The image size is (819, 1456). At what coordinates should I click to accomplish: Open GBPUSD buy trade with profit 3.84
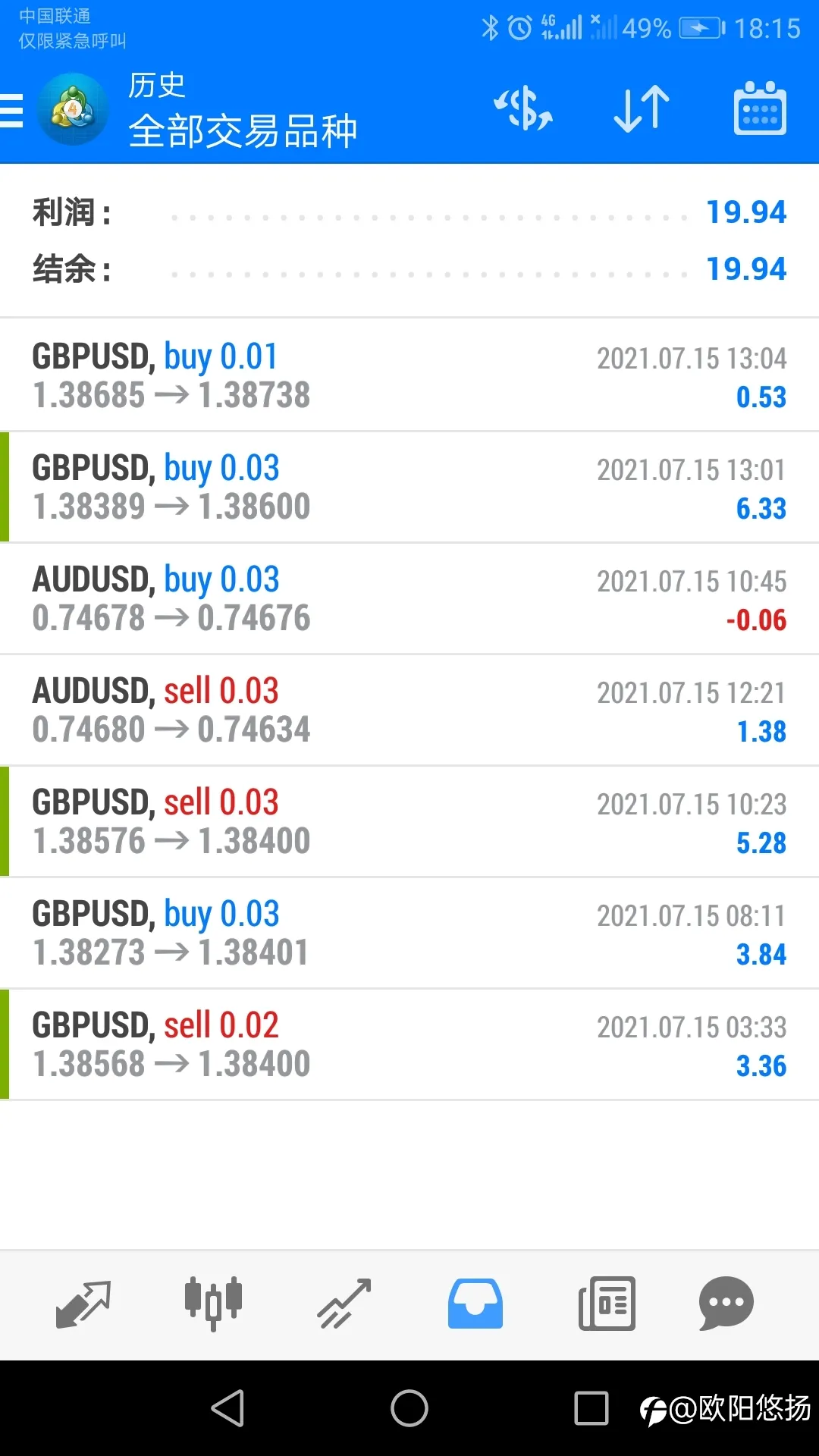[x=409, y=933]
